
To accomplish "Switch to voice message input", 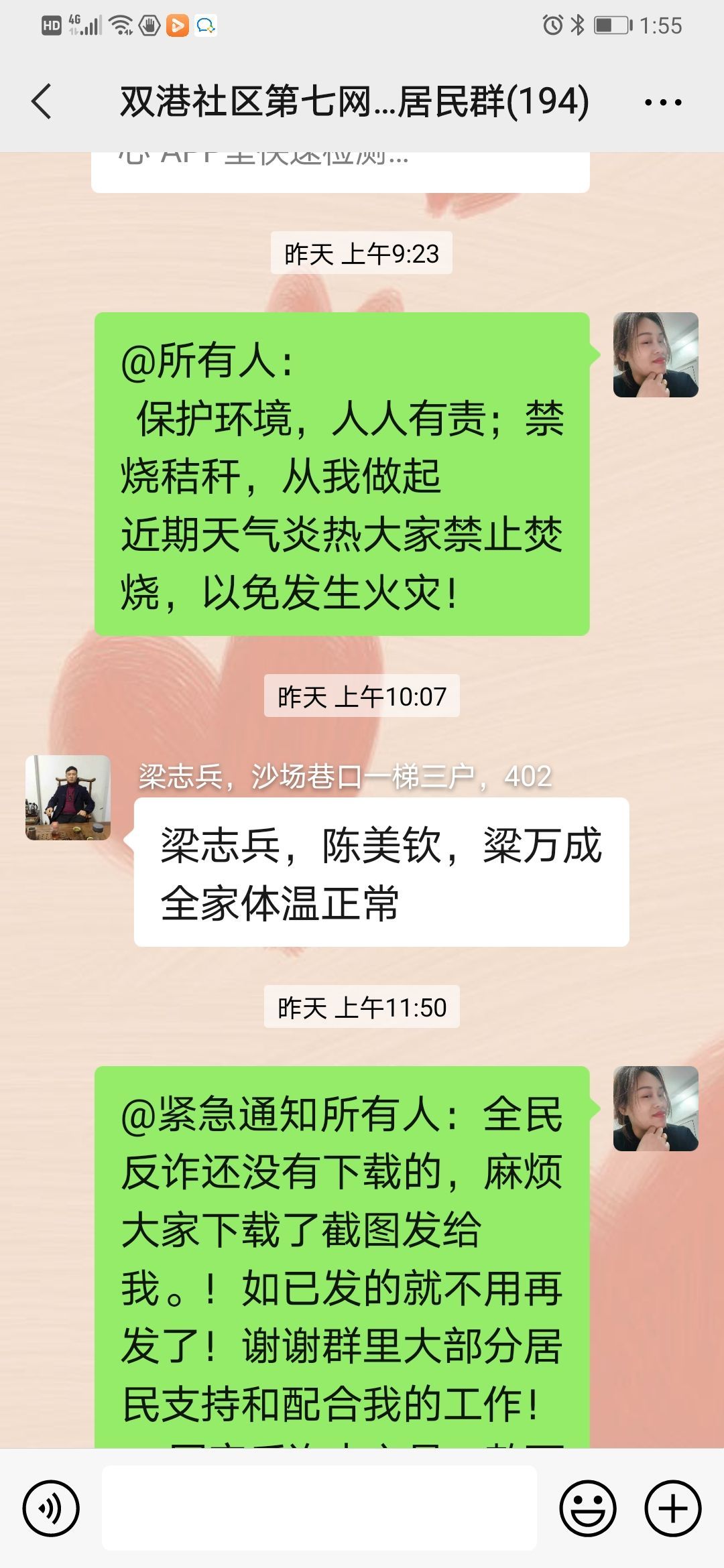I will (51, 1508).
